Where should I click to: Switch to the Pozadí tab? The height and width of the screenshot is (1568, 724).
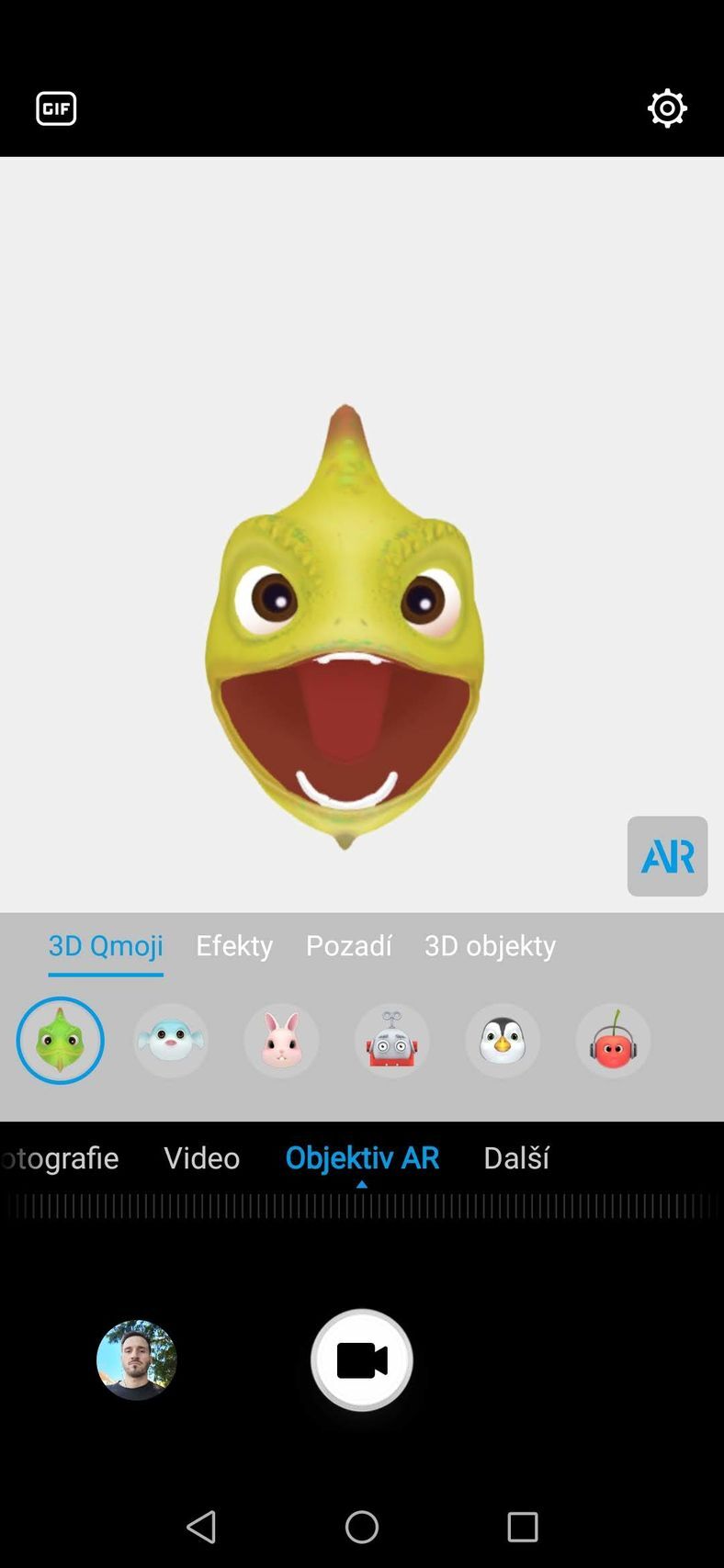coord(349,945)
